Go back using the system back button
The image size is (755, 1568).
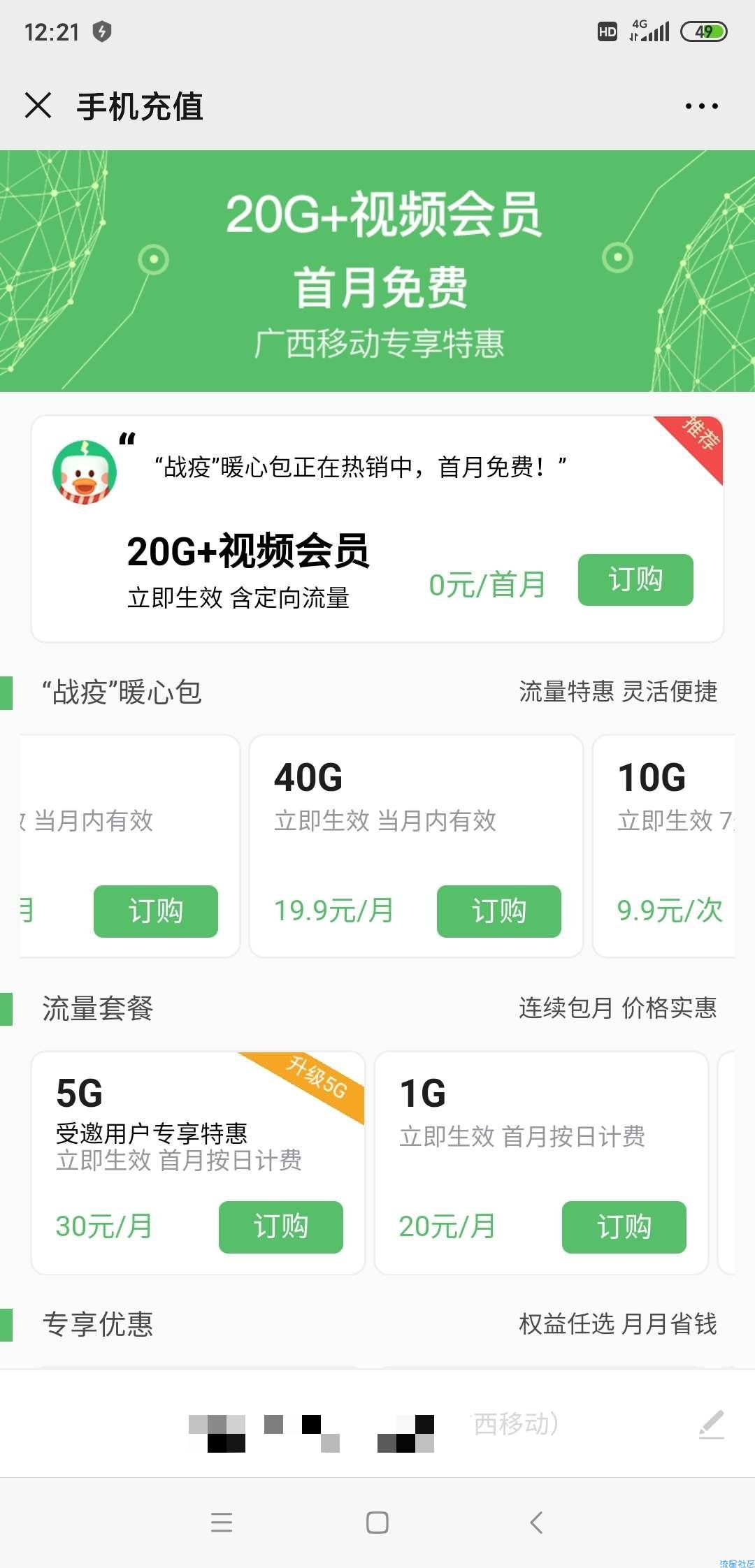point(536,1522)
